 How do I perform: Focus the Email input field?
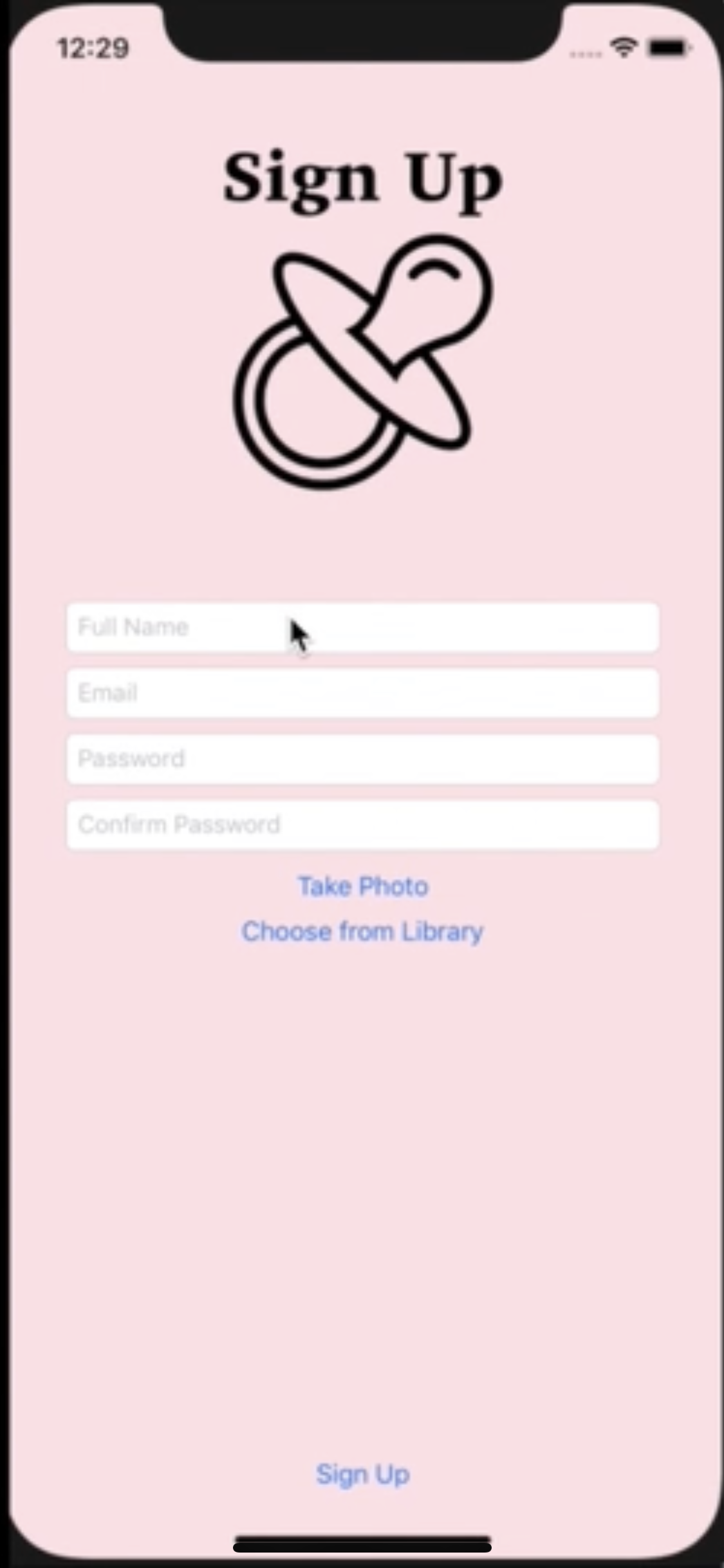(362, 693)
